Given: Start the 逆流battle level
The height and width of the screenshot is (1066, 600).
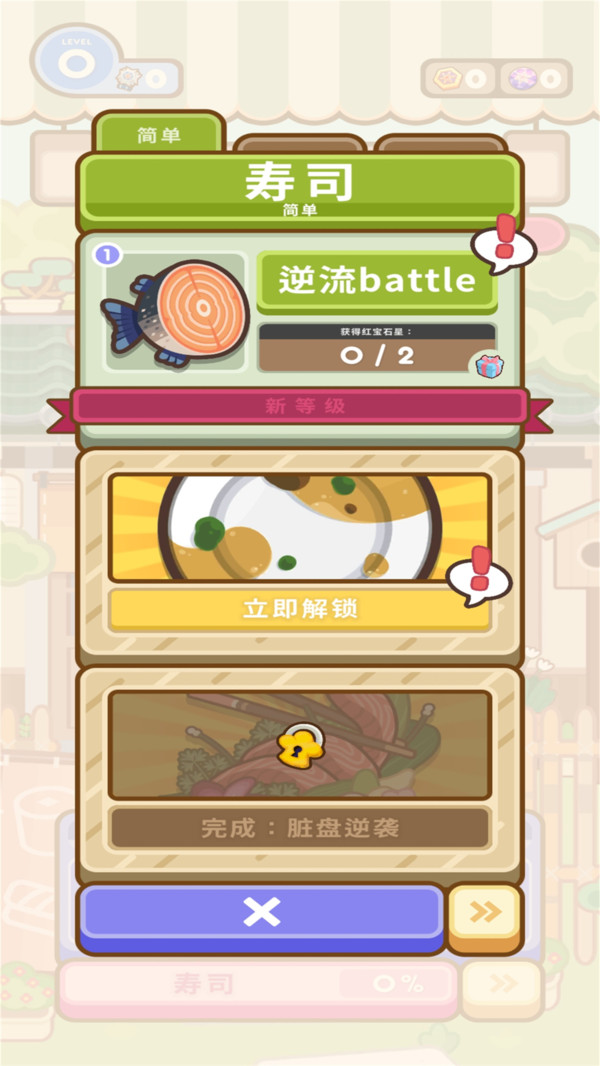Looking at the screenshot, I should pos(377,281).
